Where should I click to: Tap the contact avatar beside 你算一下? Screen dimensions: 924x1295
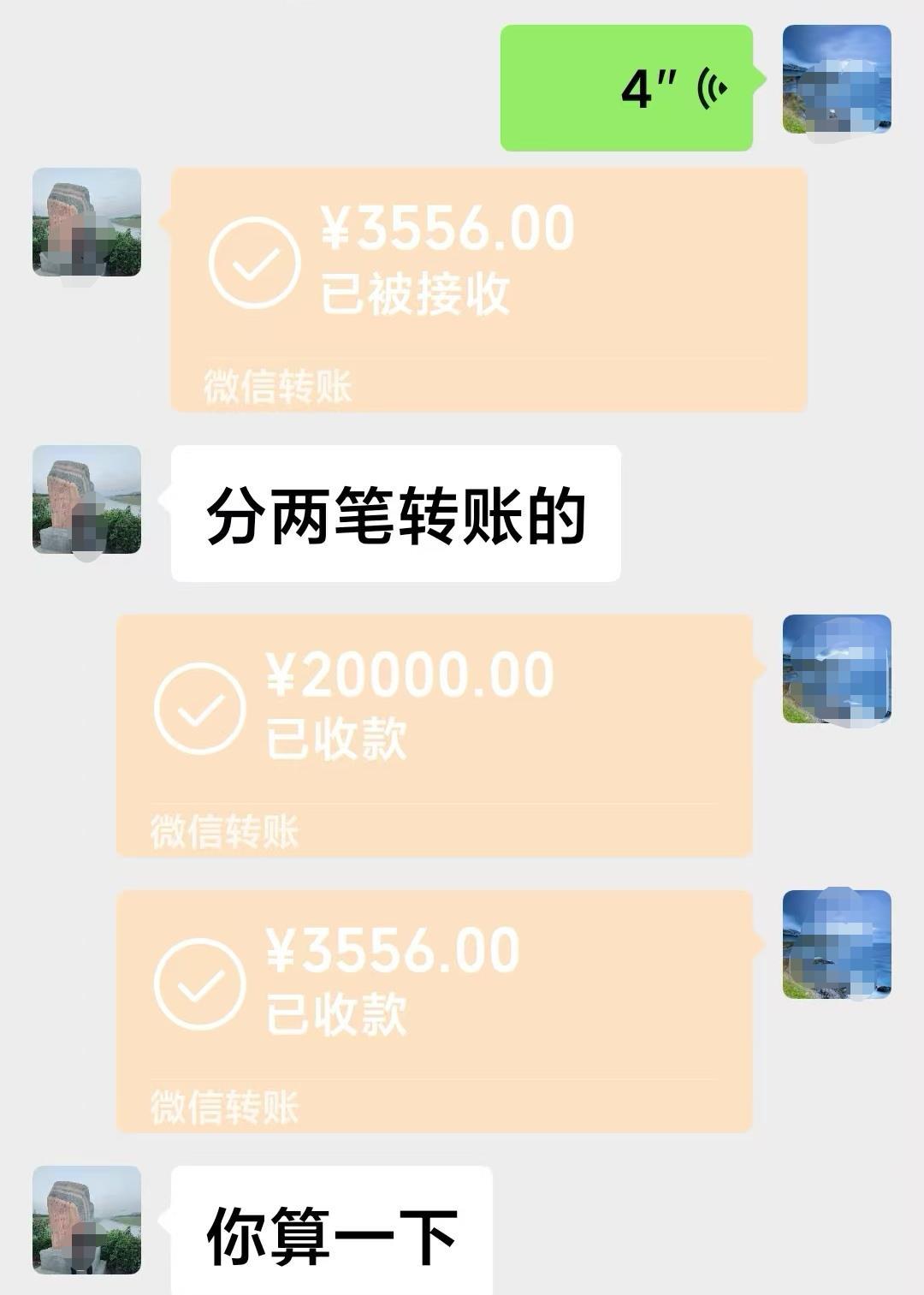[x=86, y=1219]
